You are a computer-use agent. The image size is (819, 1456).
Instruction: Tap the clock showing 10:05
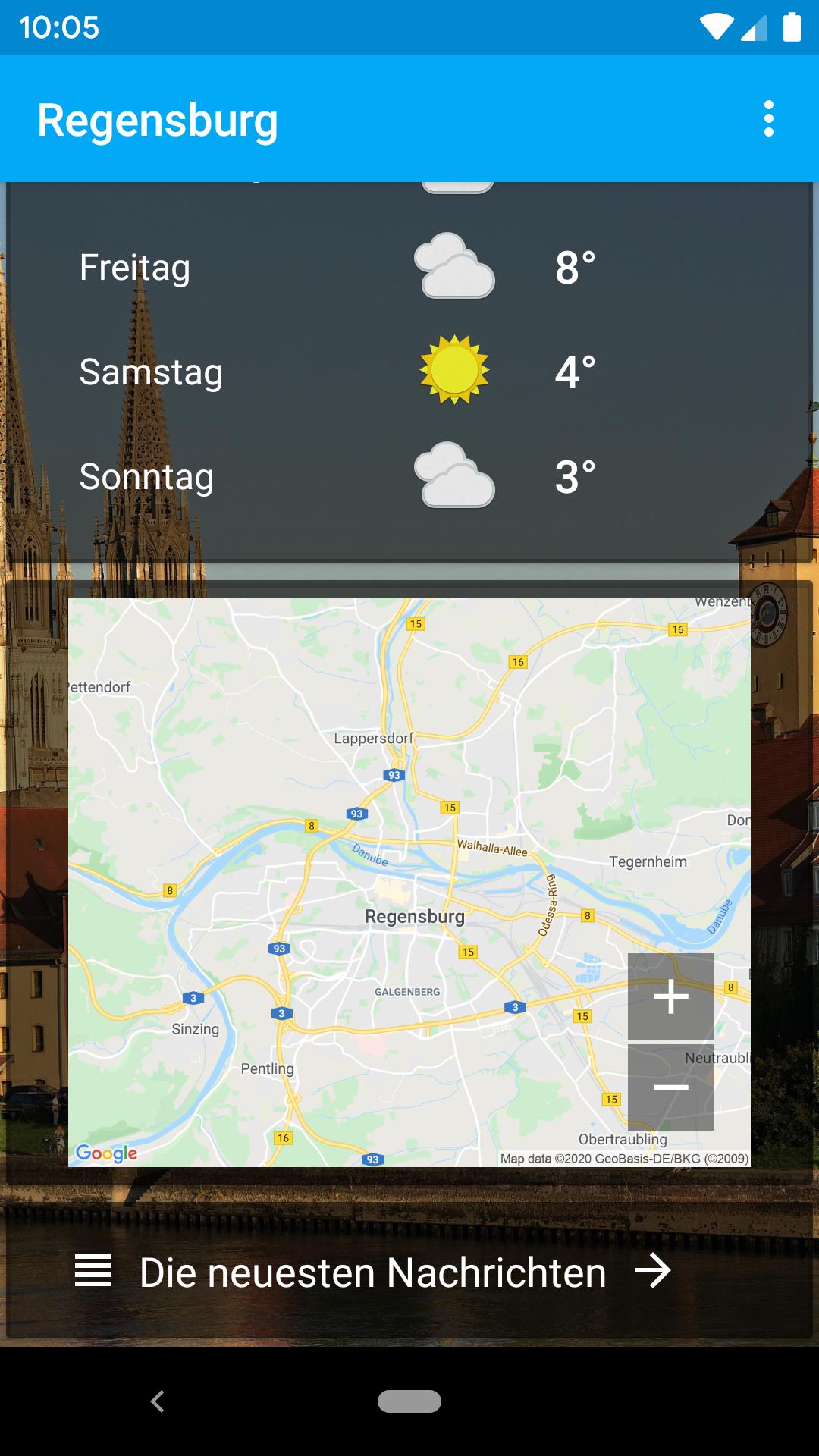click(59, 28)
